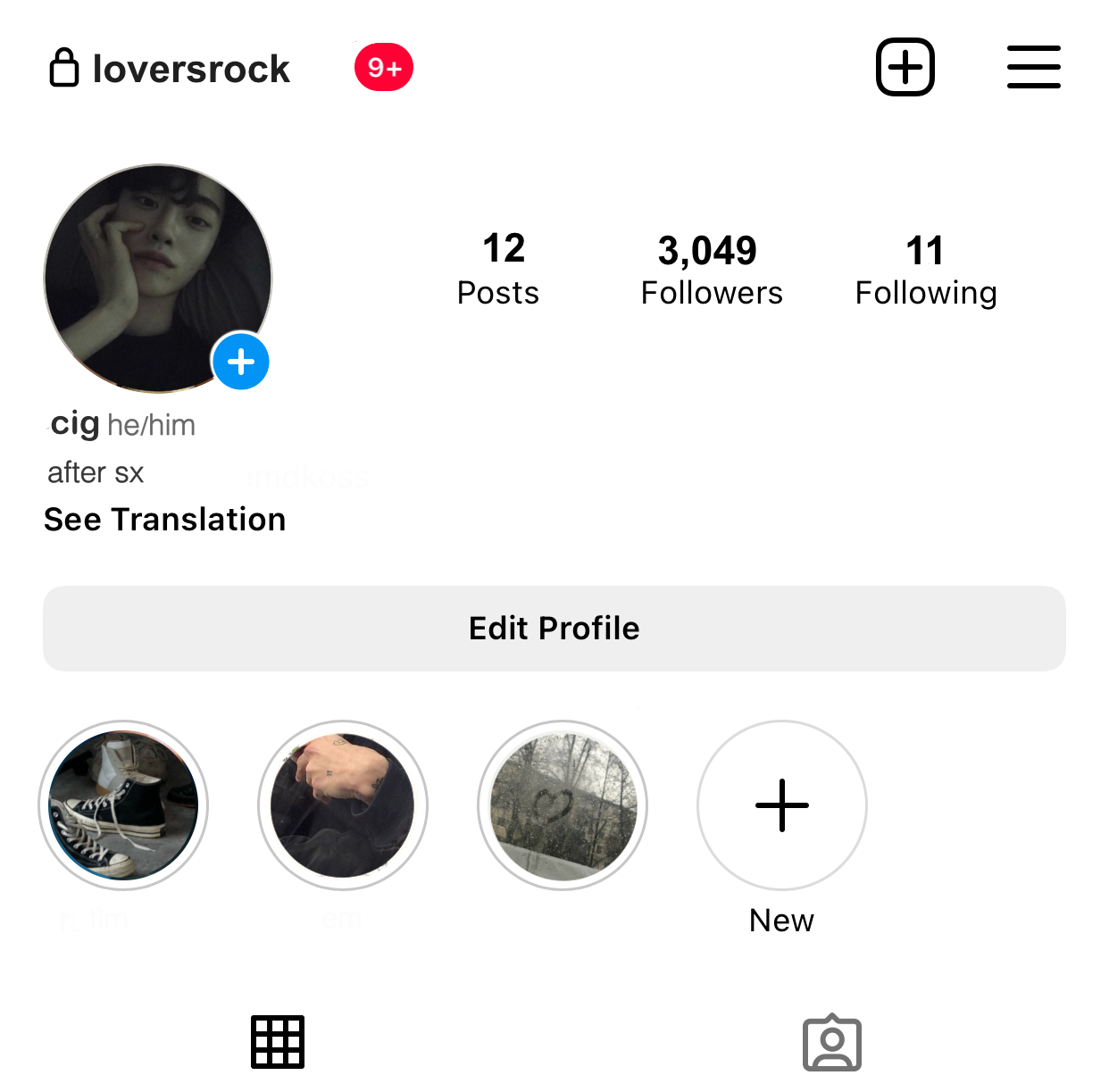Image resolution: width=1109 pixels, height=1092 pixels.
Task: Open the 3,049 Followers list
Action: click(x=711, y=271)
